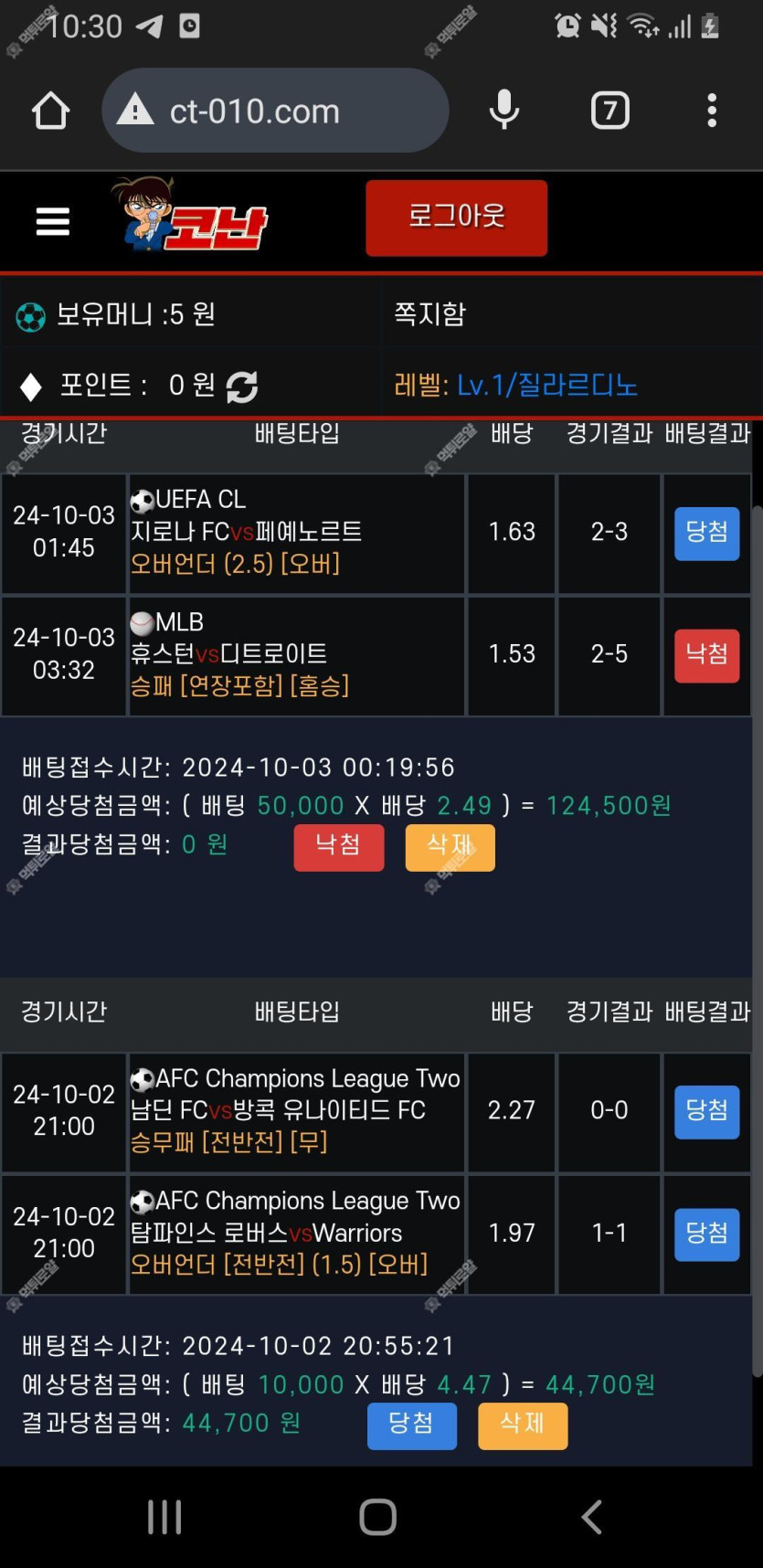763x1568 pixels.
Task: Open the browser tab switcher
Action: pyautogui.click(x=610, y=111)
